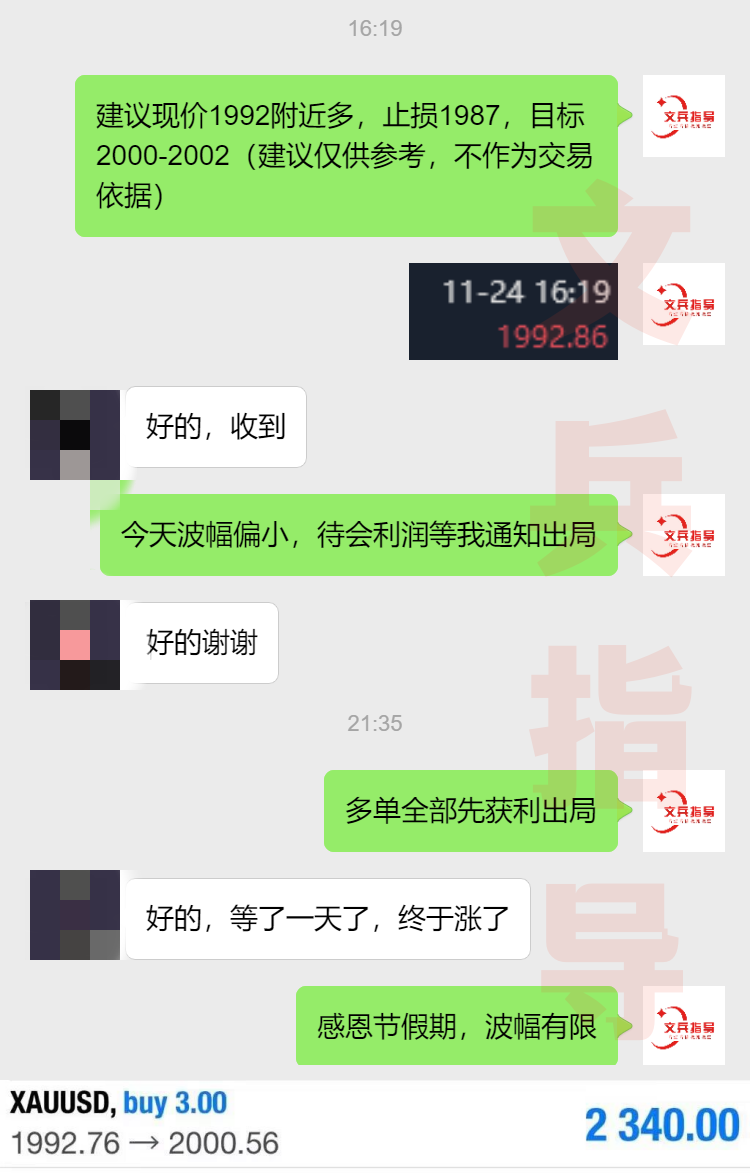The image size is (750, 1175).
Task: Click logo icon beside 今天波幅偏小 message
Action: [684, 535]
